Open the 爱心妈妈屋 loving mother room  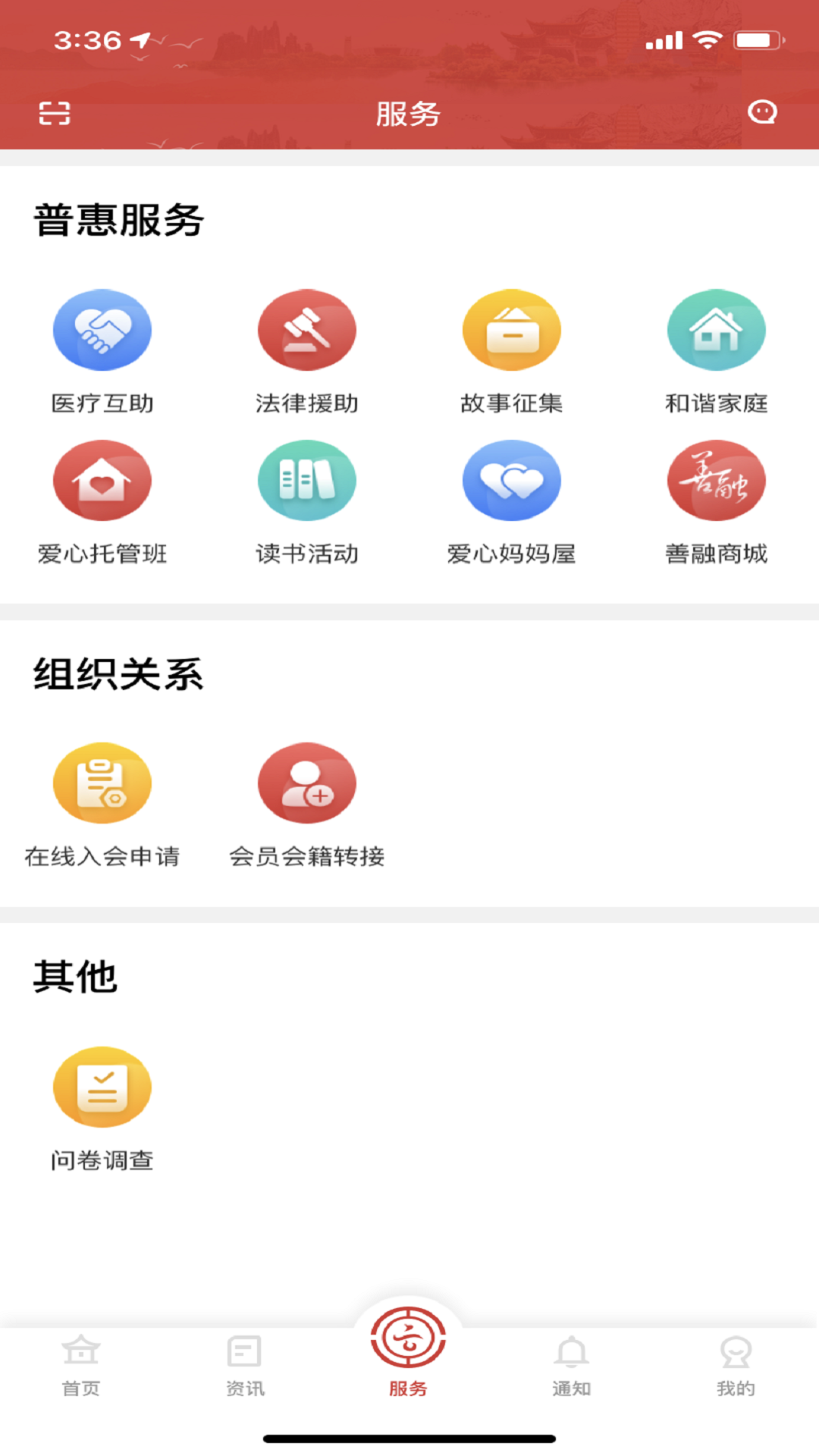[512, 480]
